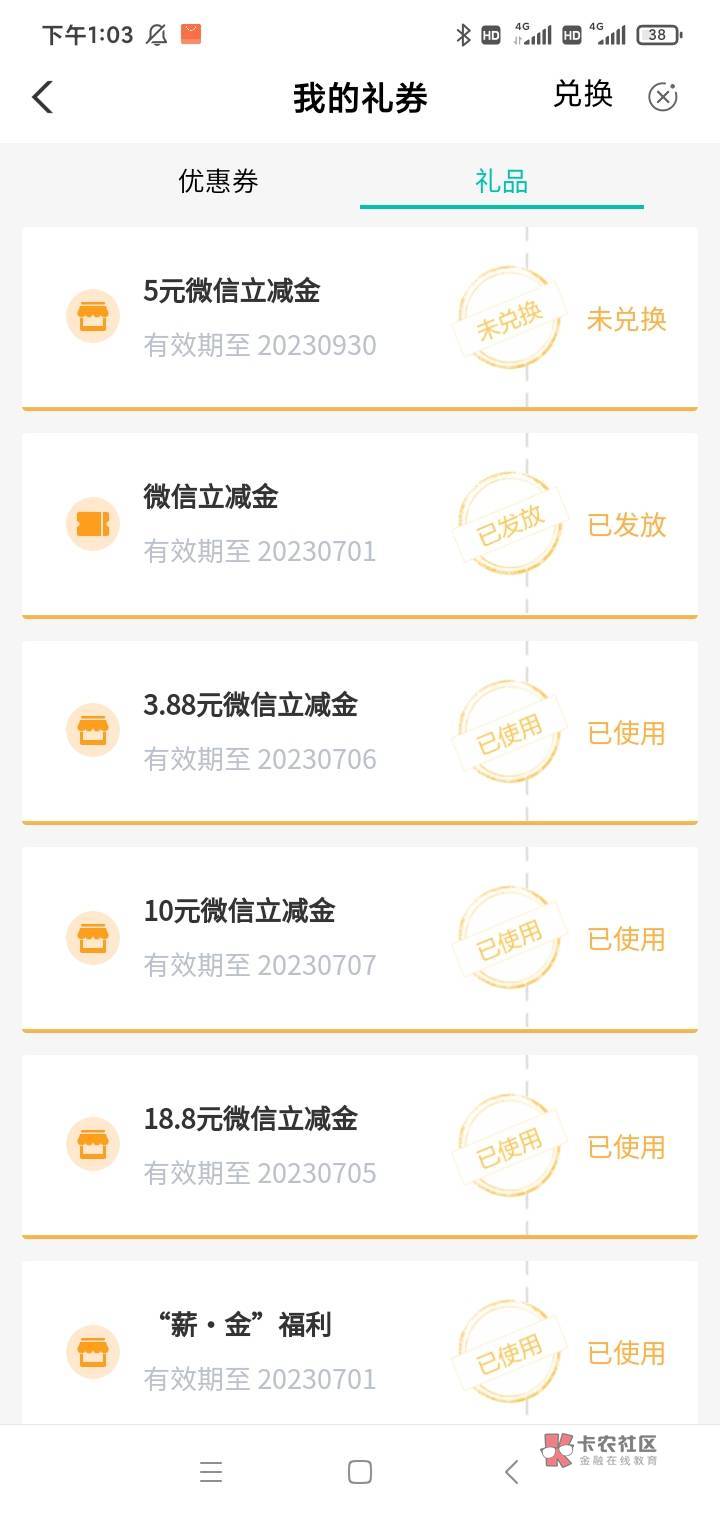The image size is (720, 1520).
Task: Select the 礼品 tab
Action: (x=501, y=181)
